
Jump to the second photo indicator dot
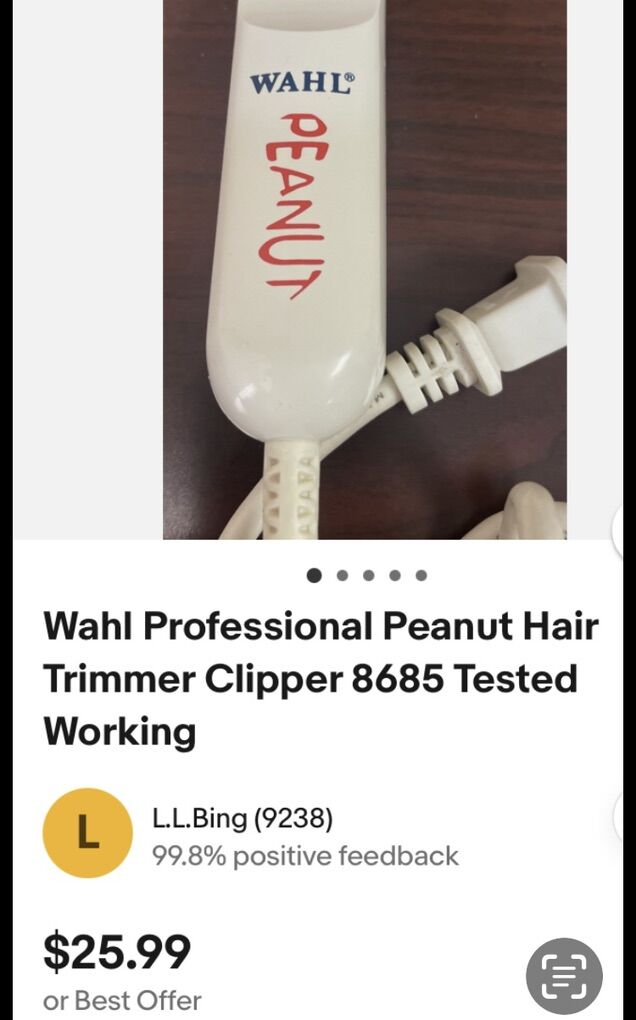point(343,575)
